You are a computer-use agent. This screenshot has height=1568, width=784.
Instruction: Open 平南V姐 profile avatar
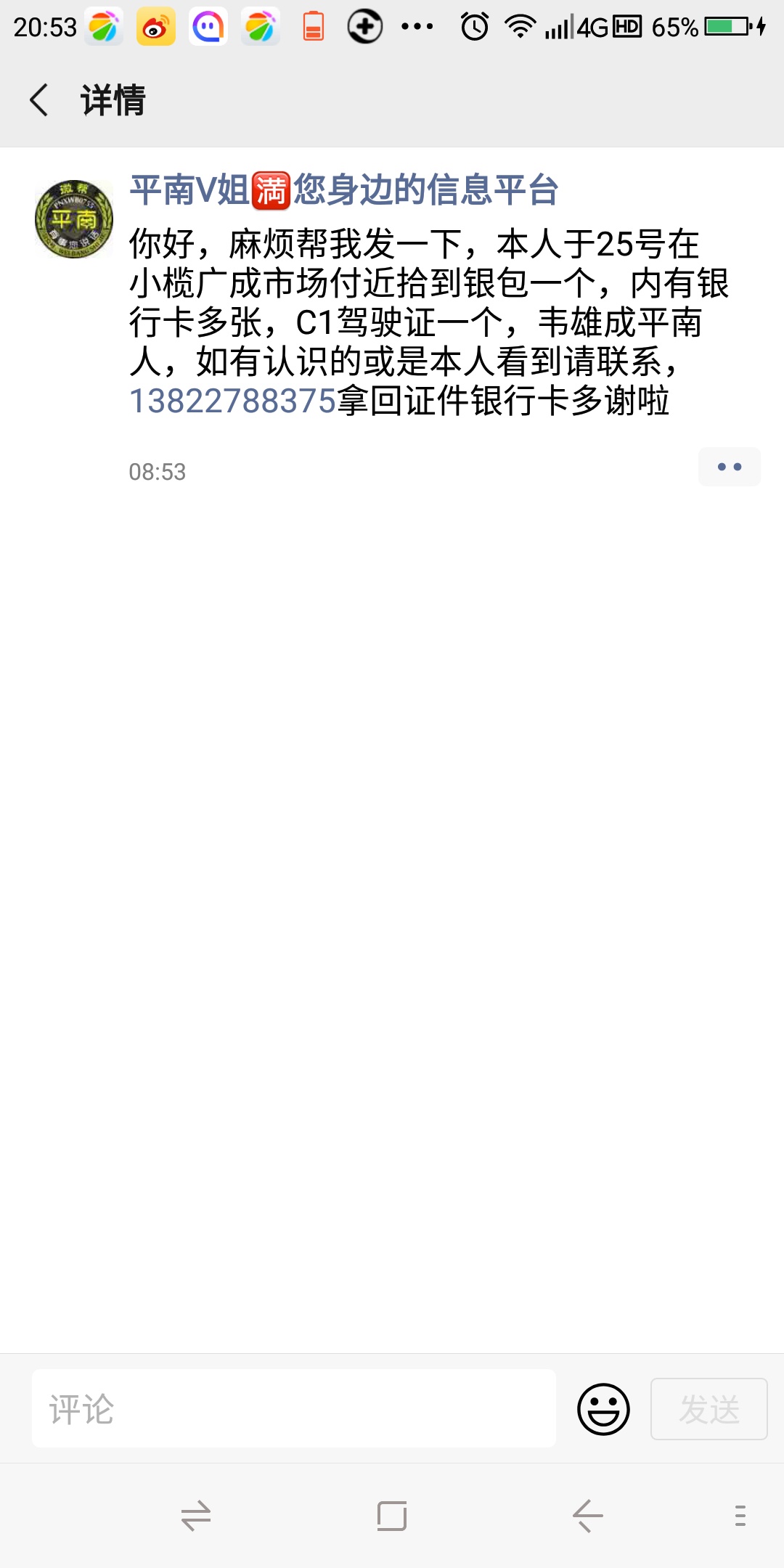(x=74, y=219)
